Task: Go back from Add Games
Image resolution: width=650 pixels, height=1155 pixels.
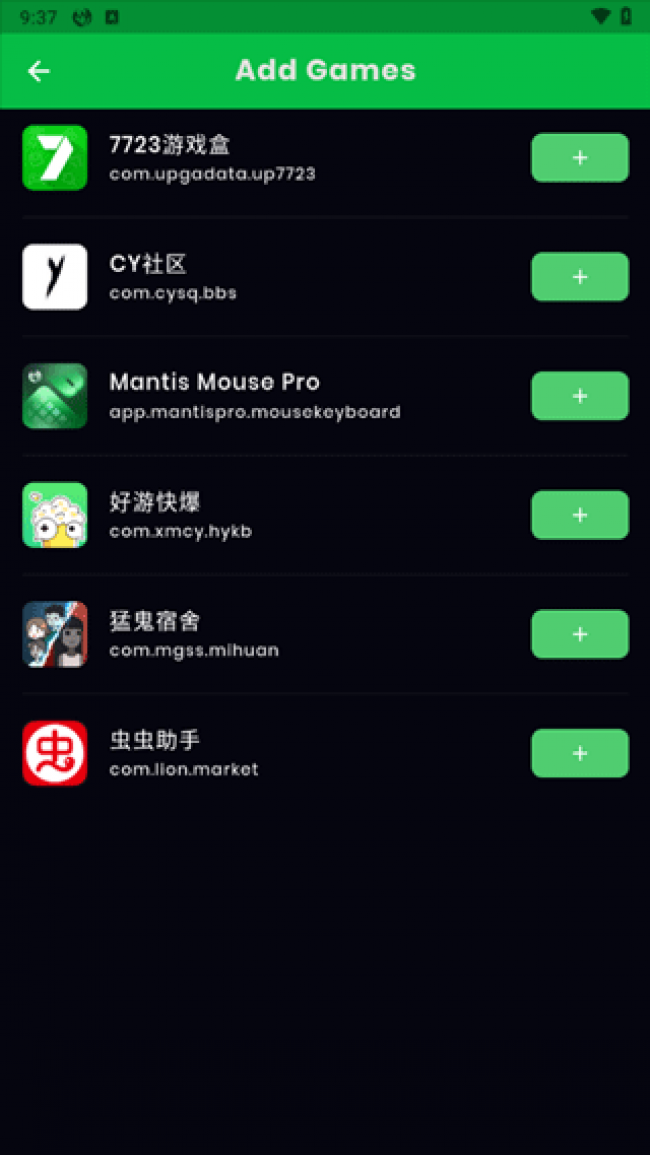Action: click(x=38, y=71)
